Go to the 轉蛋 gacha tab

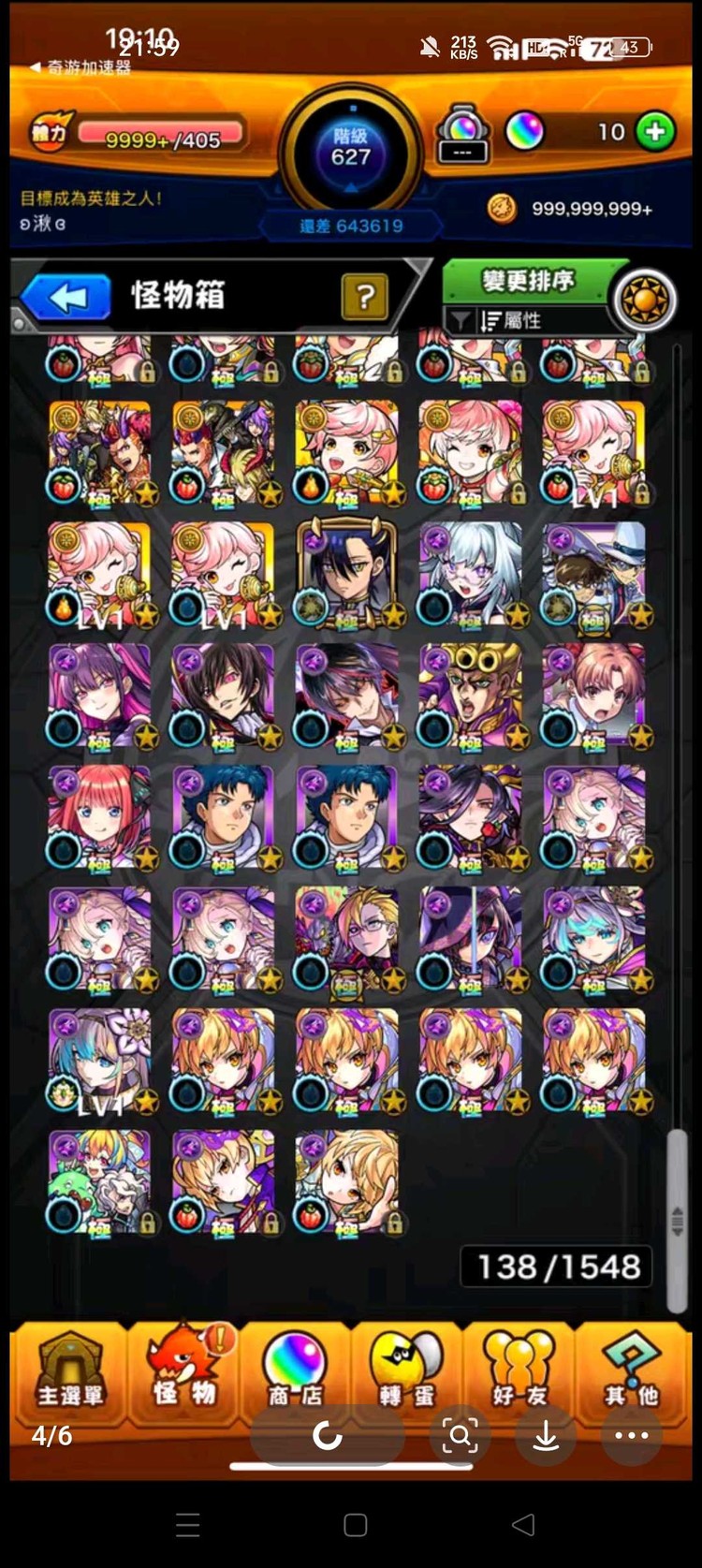point(406,1372)
